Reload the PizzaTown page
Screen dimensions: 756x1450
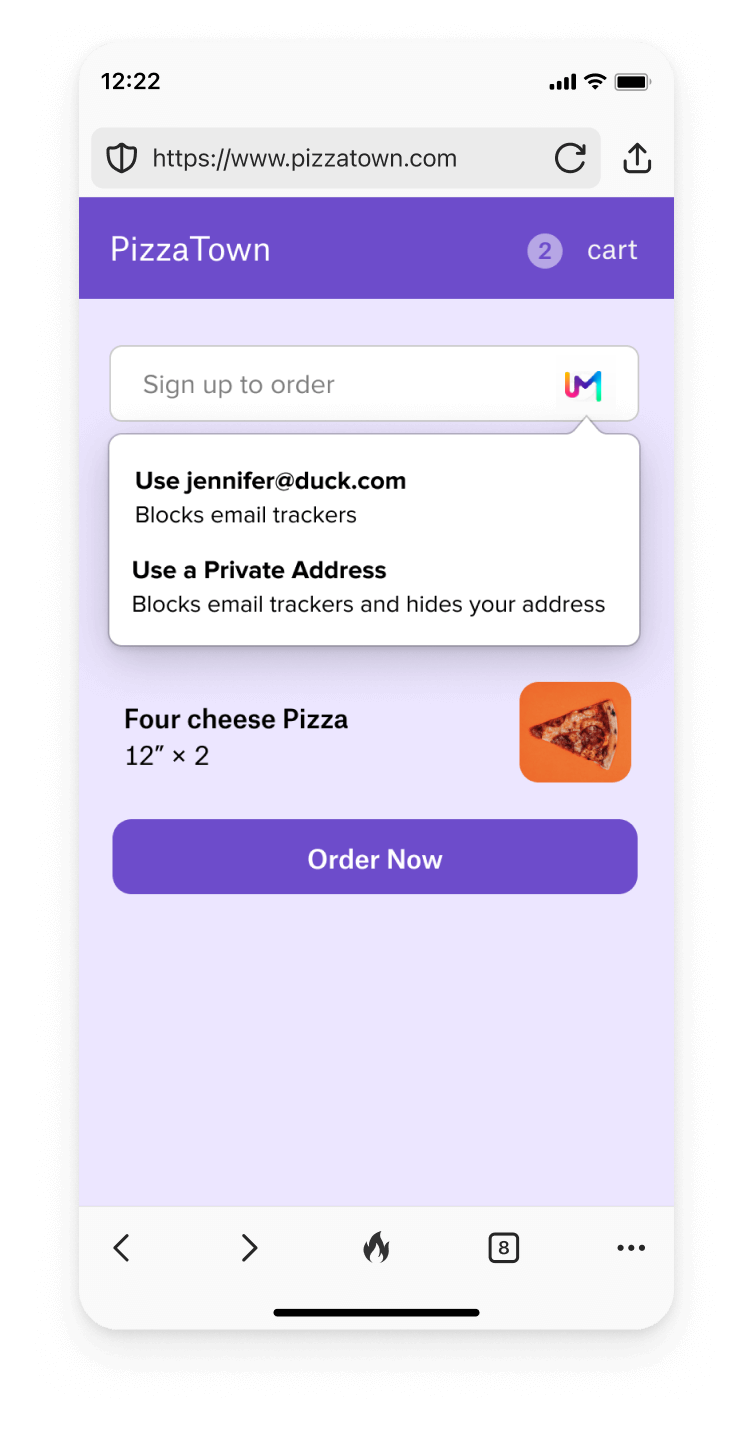coord(569,157)
